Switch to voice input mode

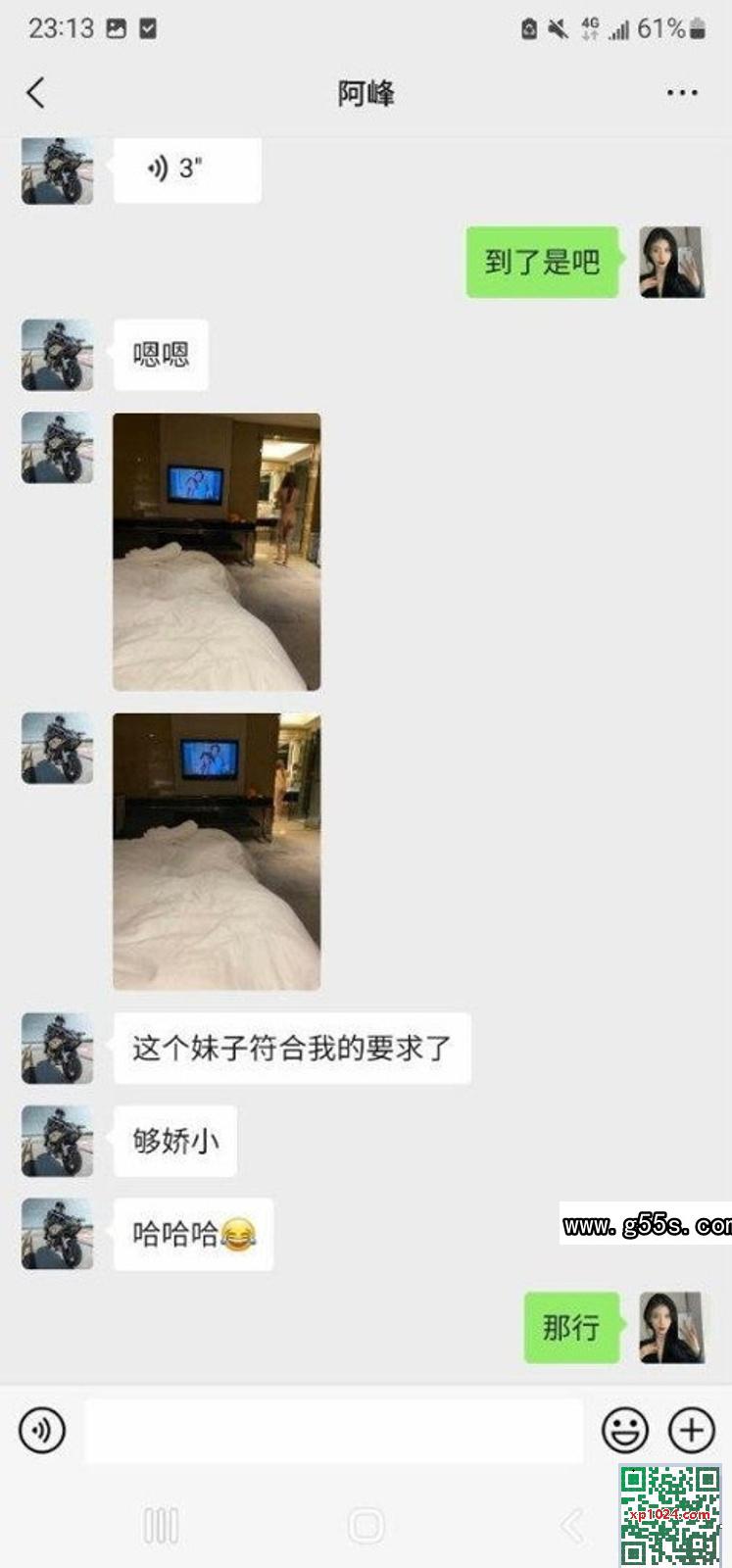pyautogui.click(x=42, y=1430)
